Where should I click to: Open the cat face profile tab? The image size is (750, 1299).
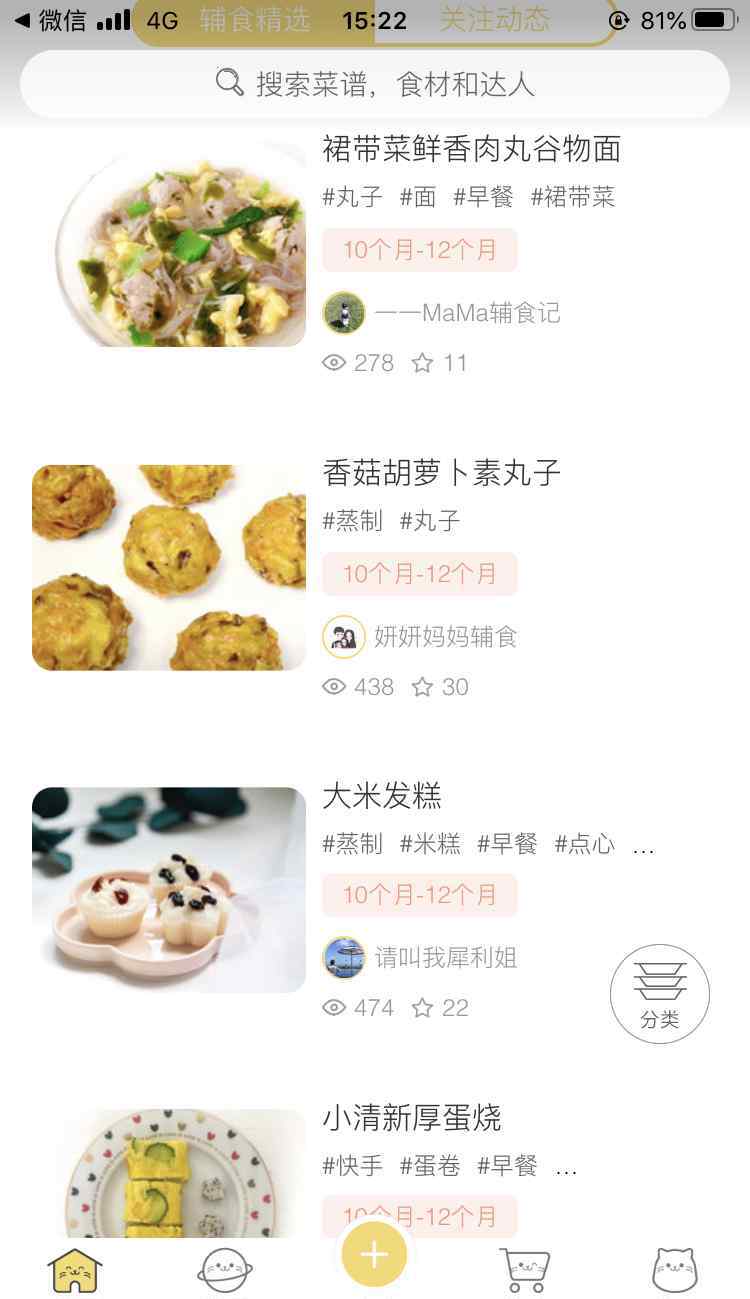pos(675,1270)
